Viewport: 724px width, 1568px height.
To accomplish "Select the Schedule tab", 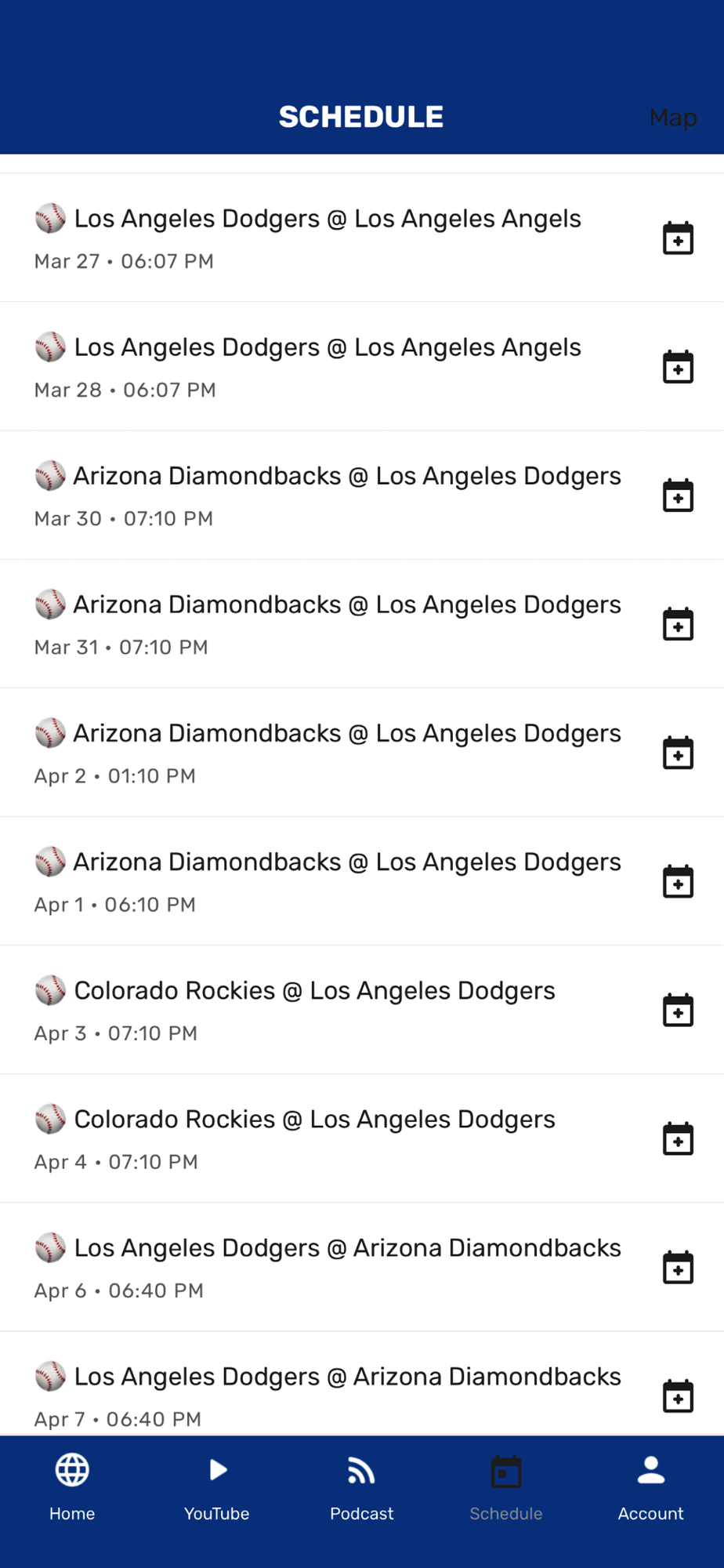I will coord(506,1486).
